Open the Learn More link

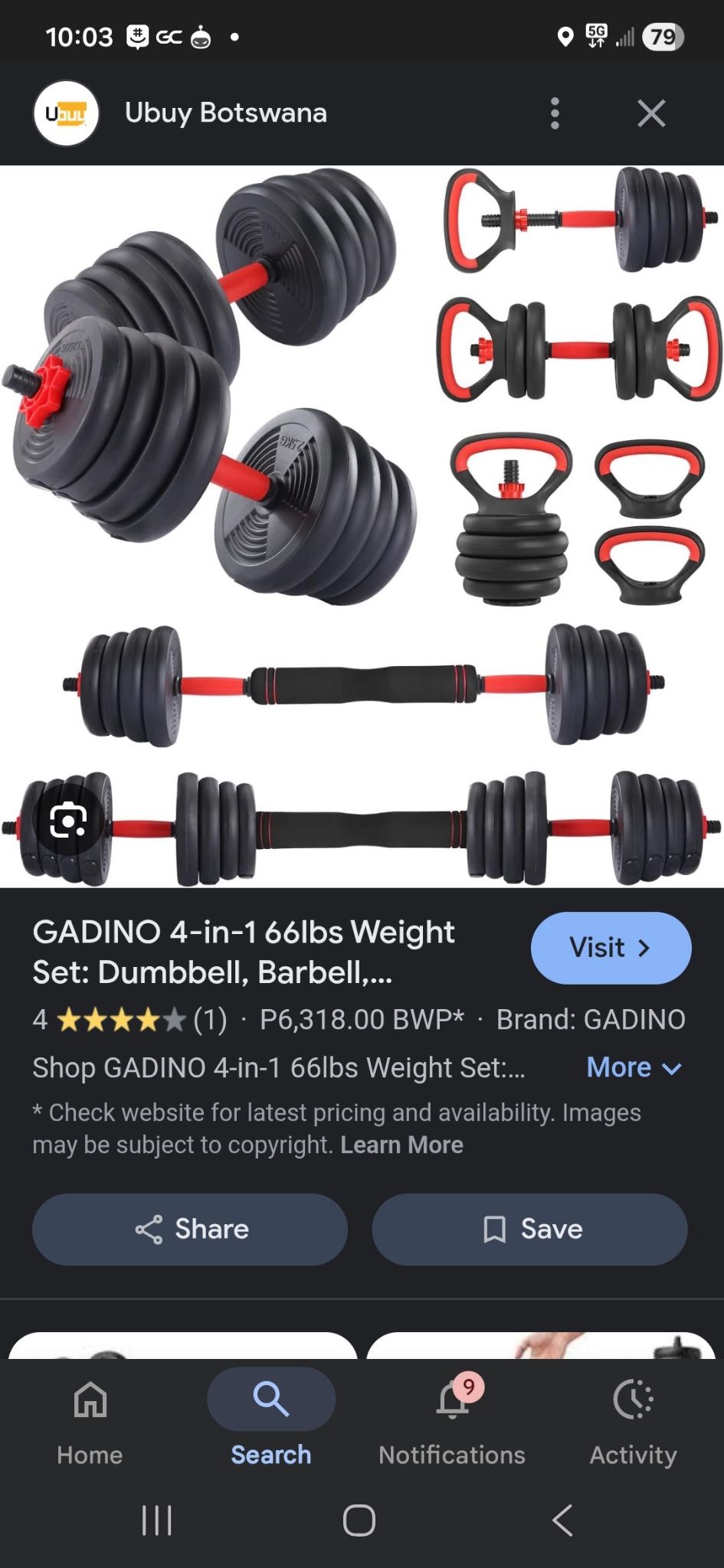[x=401, y=1145]
